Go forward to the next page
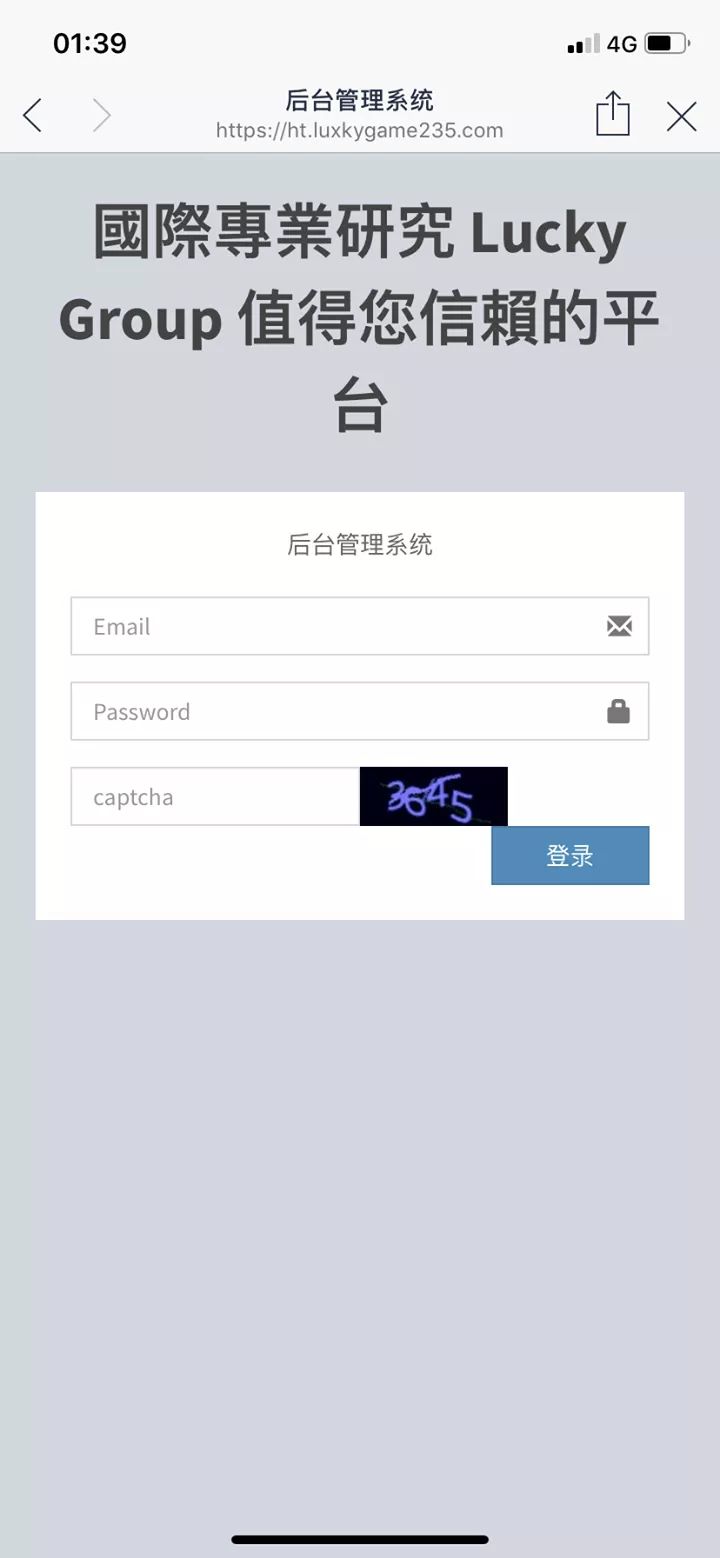 click(101, 116)
